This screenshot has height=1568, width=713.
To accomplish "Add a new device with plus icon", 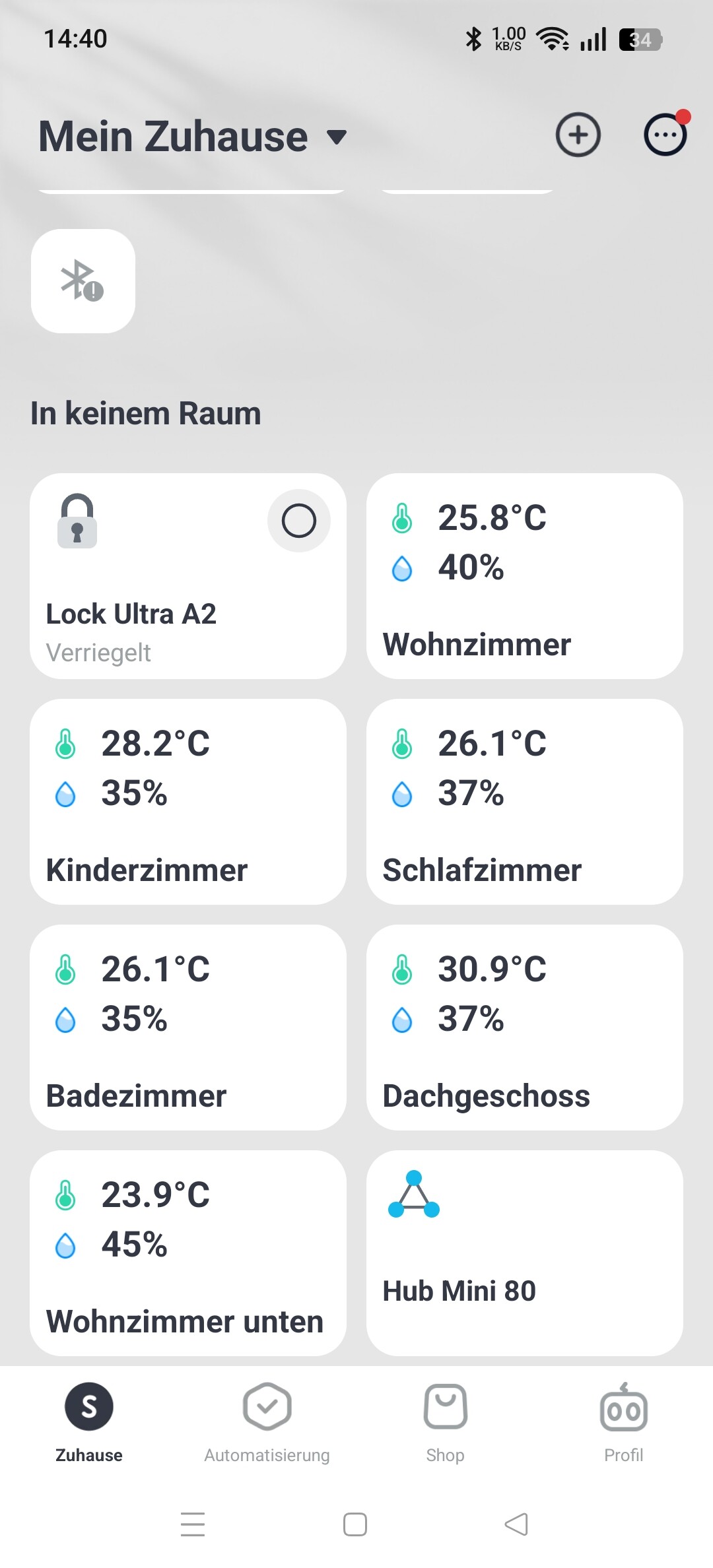I will (578, 135).
